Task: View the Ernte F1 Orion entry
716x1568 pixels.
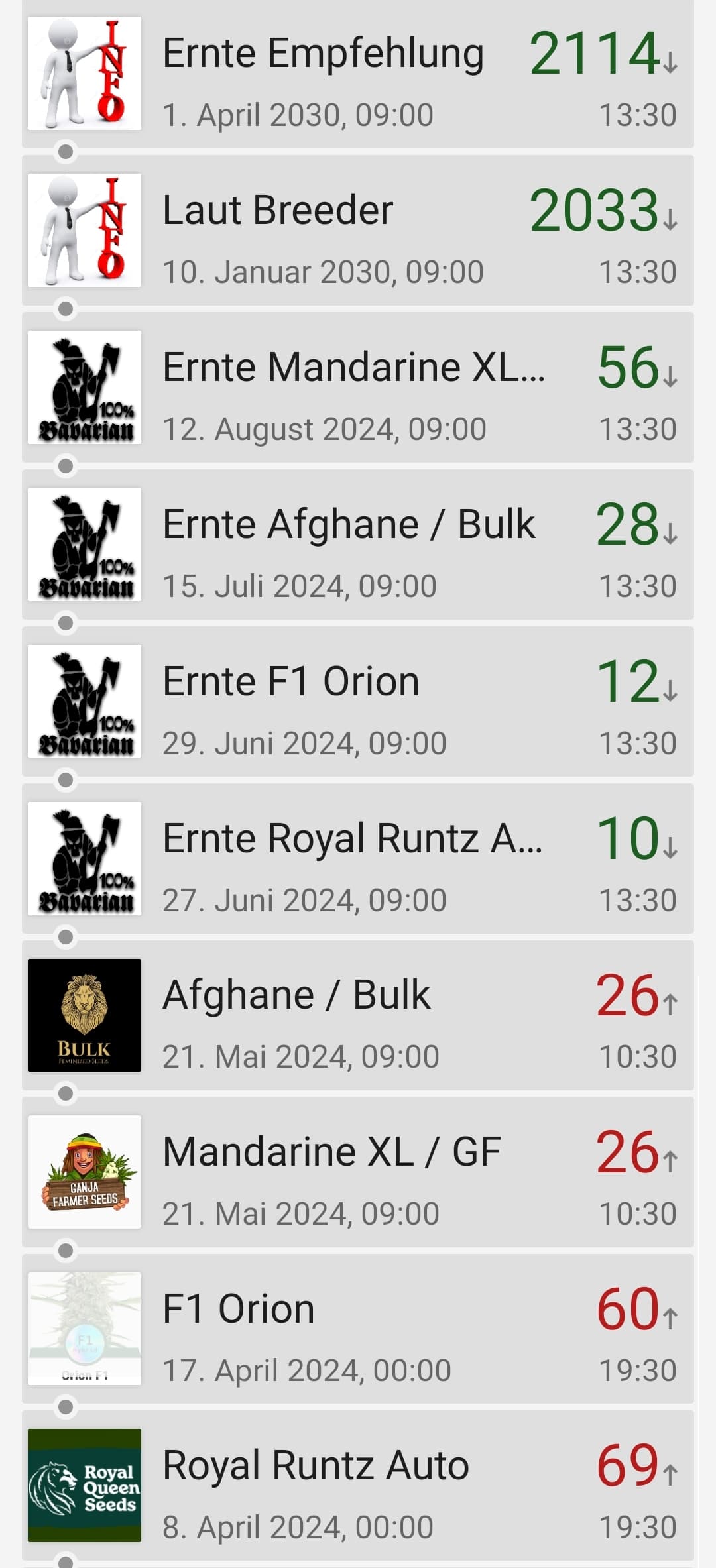Action: point(358,701)
